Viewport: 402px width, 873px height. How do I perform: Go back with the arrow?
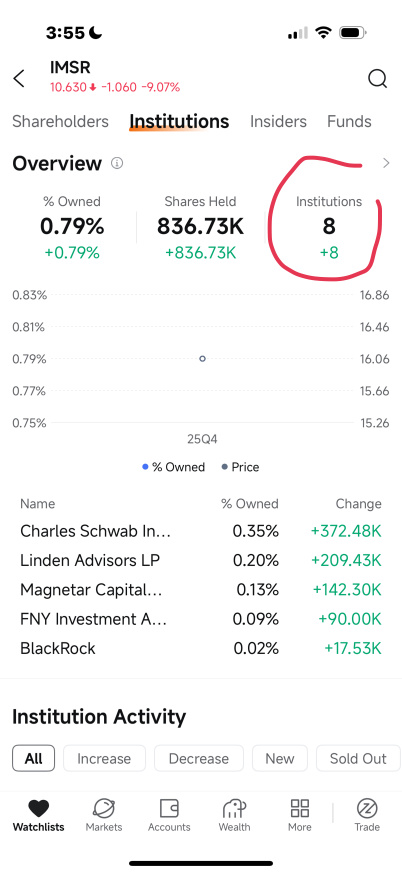[19, 79]
